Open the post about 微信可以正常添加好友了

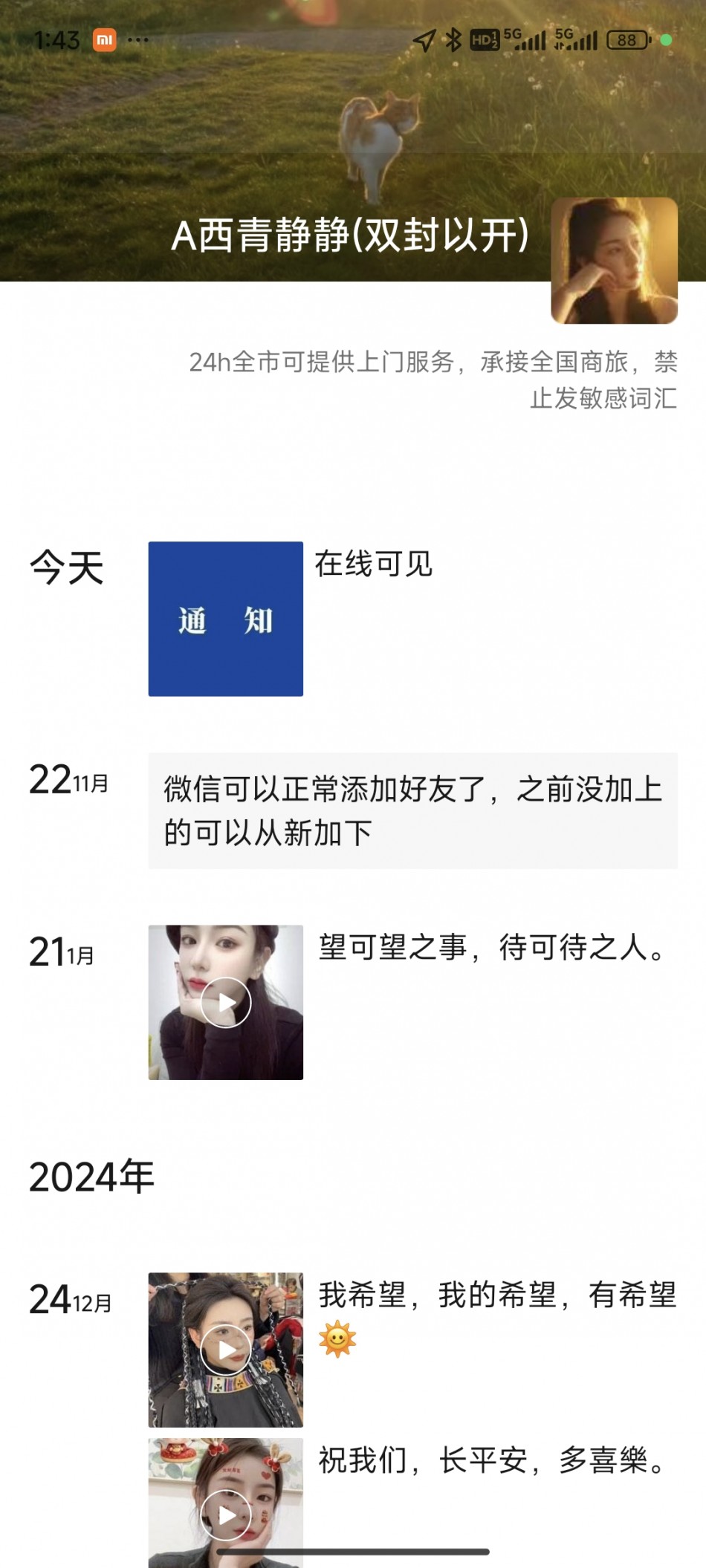pos(412,810)
